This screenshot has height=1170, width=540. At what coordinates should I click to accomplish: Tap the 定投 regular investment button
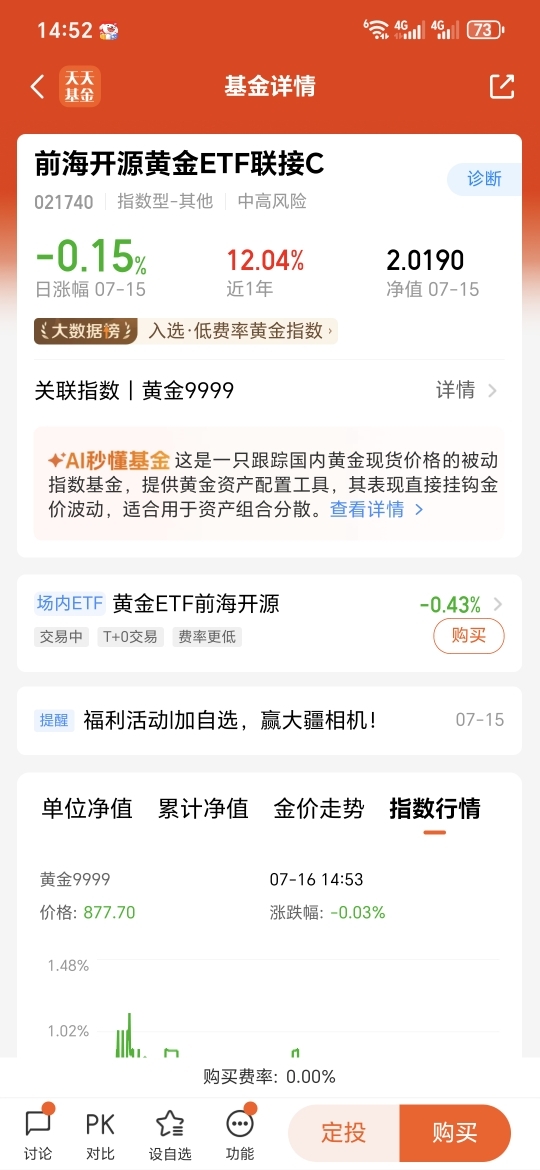coord(344,1133)
